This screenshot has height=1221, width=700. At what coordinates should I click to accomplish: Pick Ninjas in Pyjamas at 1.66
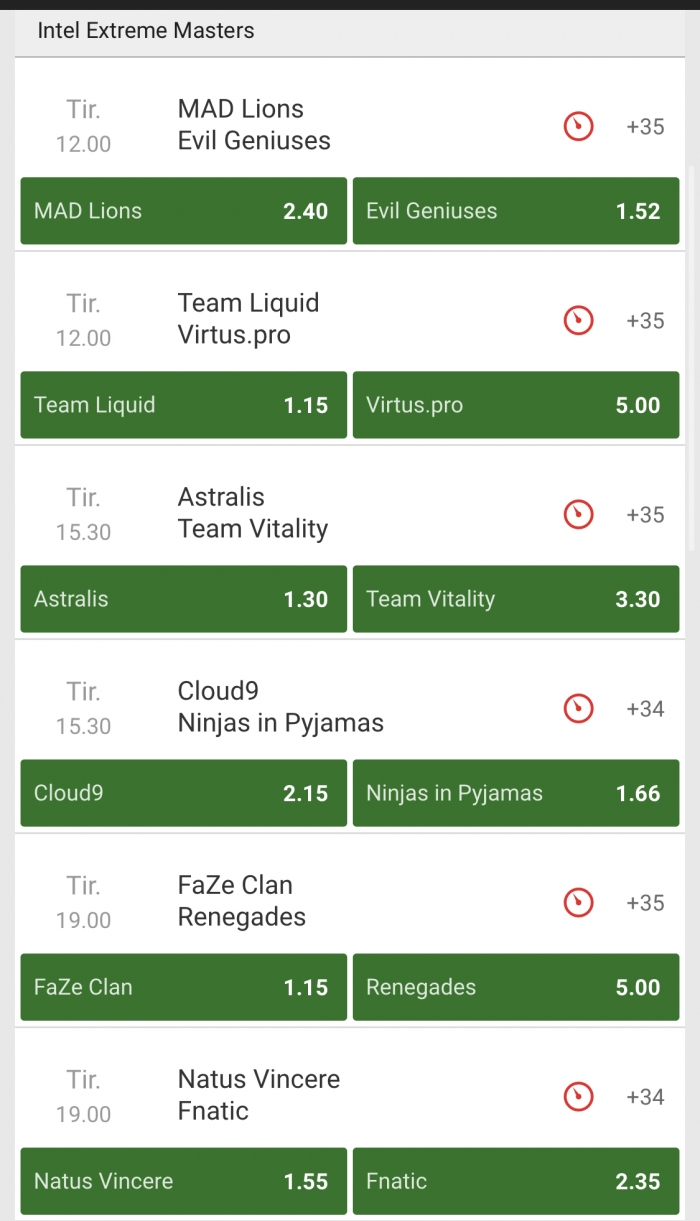click(x=516, y=793)
